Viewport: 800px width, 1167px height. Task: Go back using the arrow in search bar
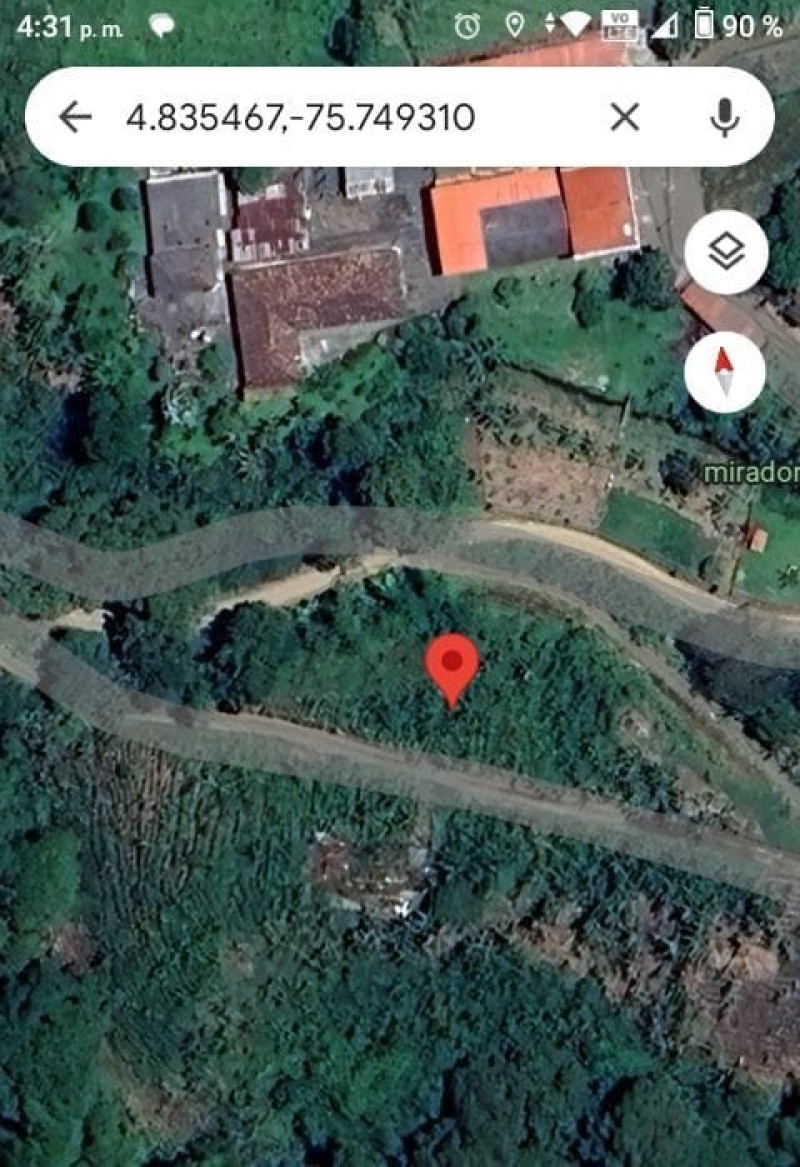click(x=75, y=118)
